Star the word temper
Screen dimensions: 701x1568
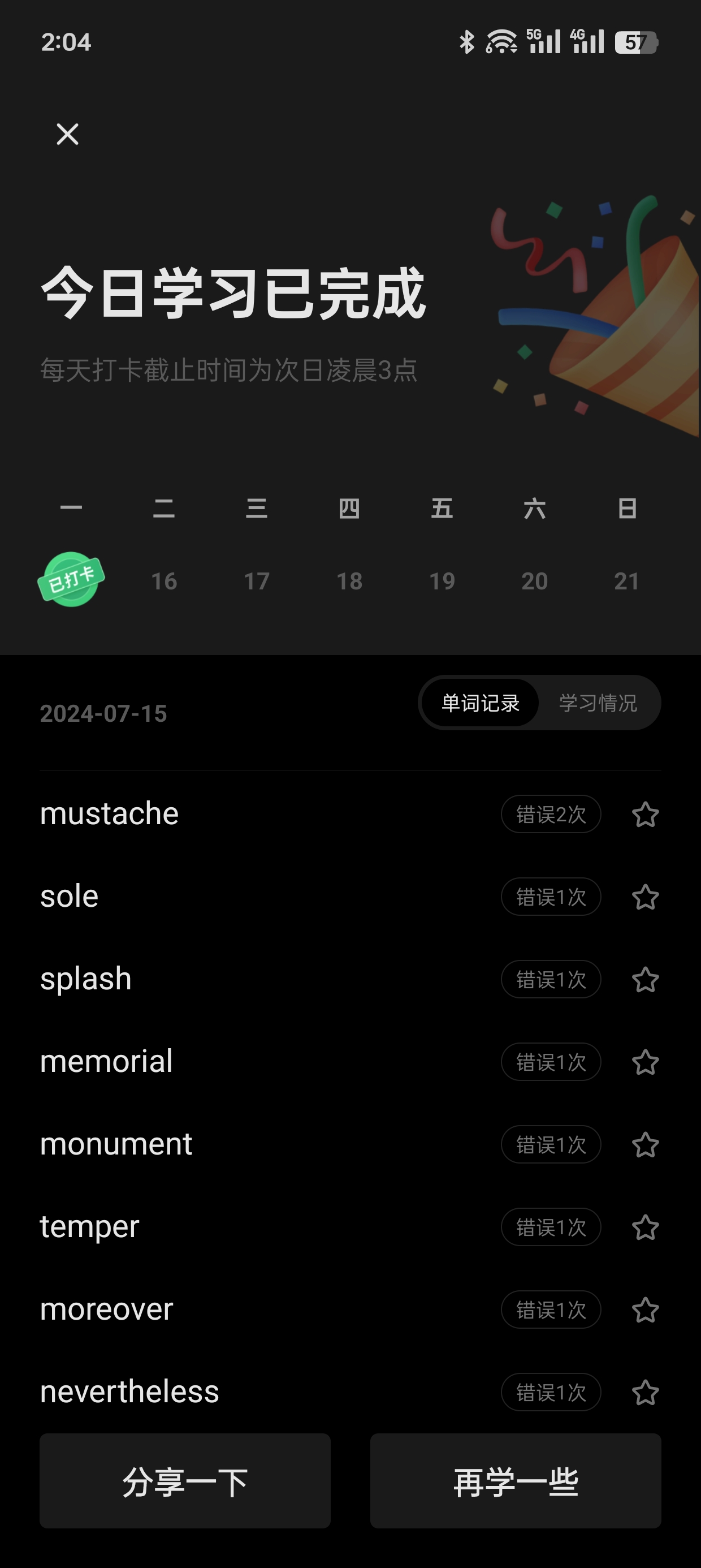pyautogui.click(x=645, y=1227)
